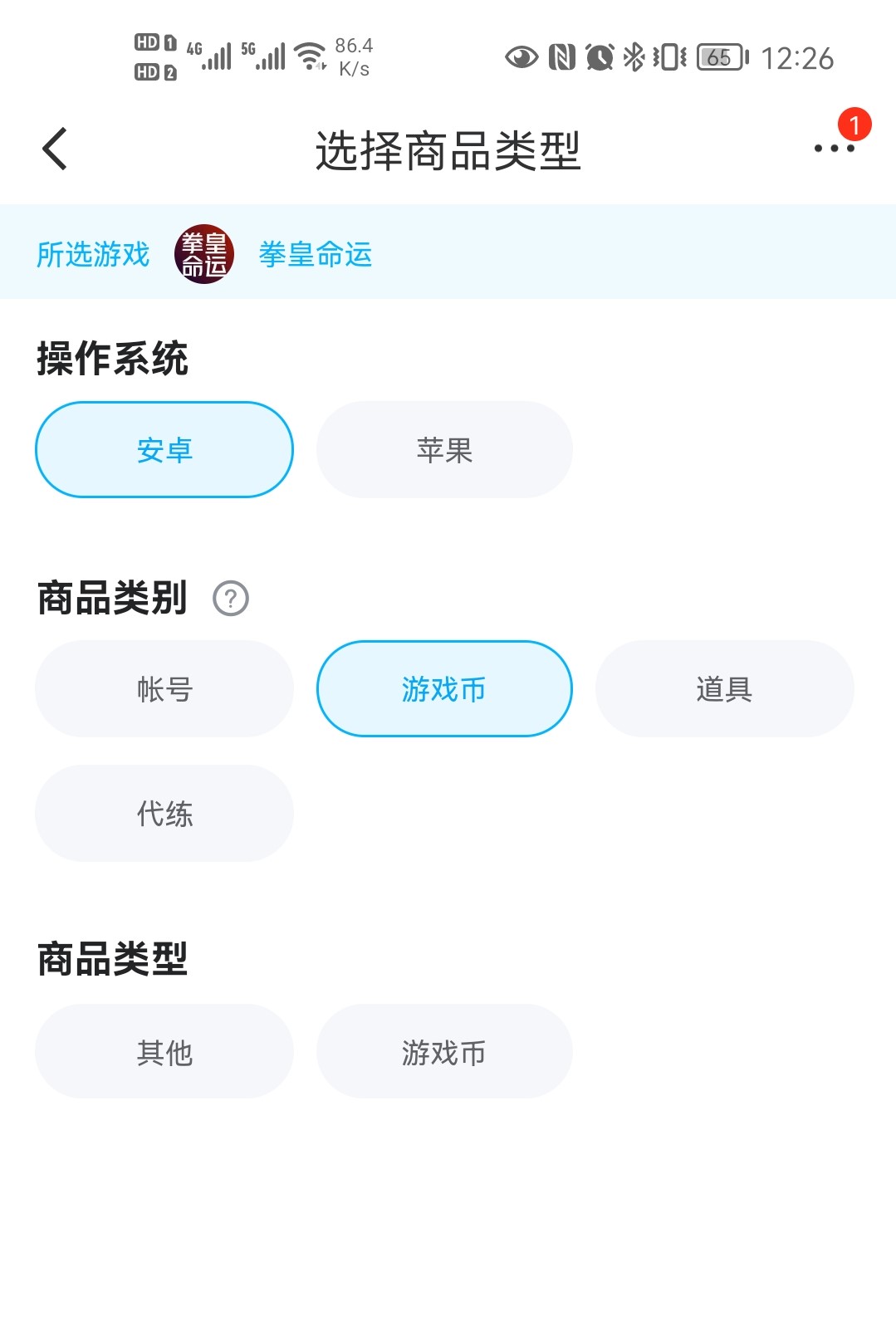Open help icon beside 商品类别
This screenshot has width=896, height=1326.
click(x=231, y=599)
